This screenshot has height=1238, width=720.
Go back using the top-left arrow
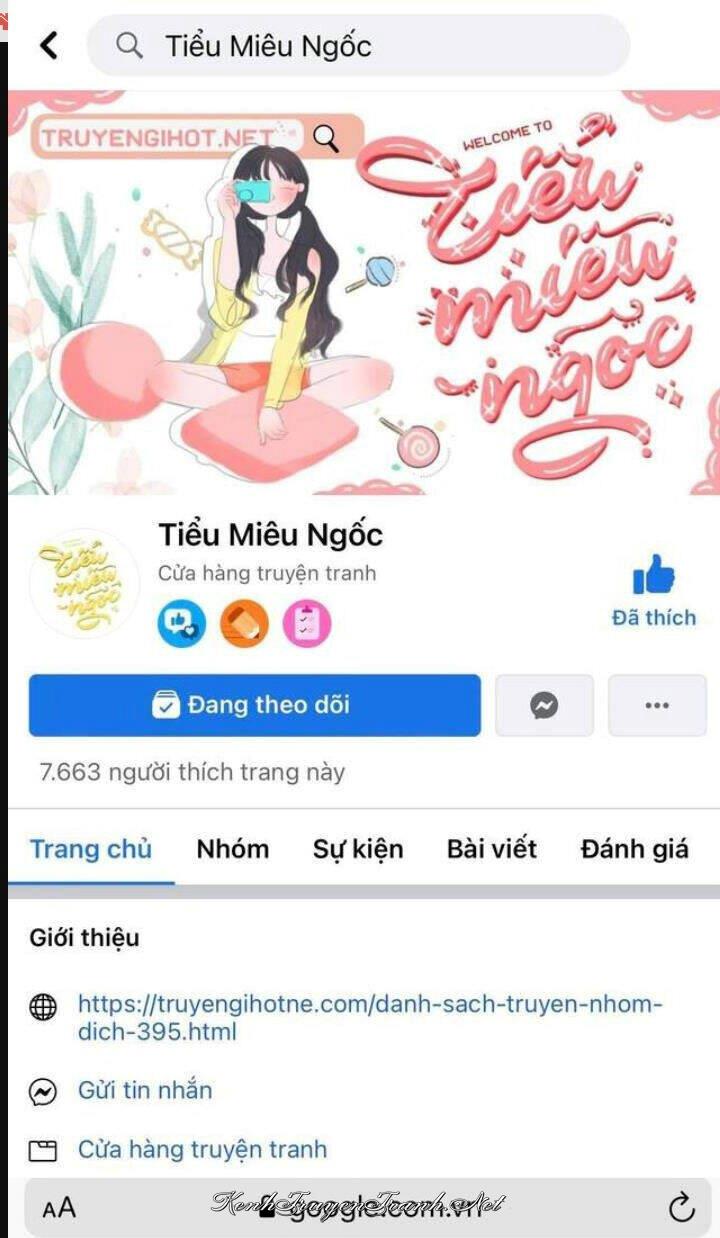pos(49,45)
